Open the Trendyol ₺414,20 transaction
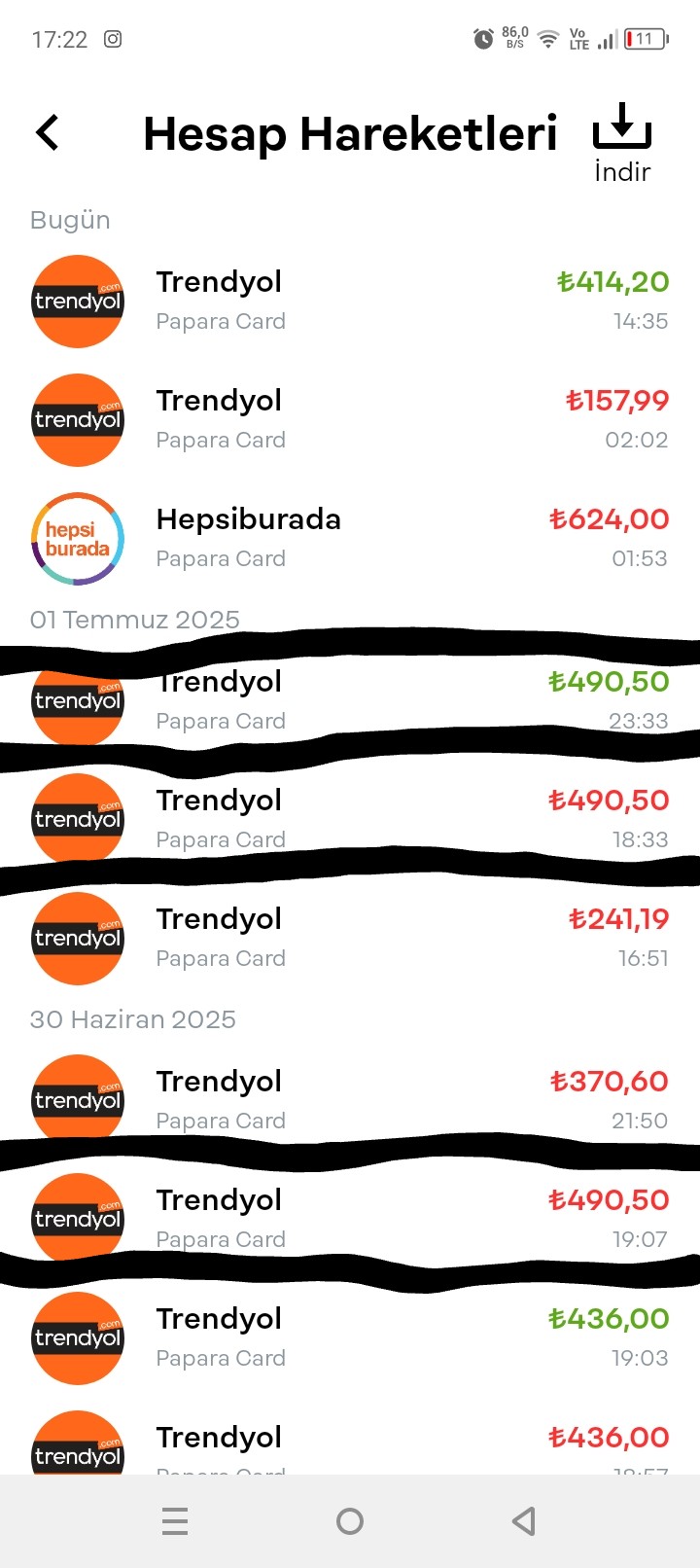 [x=350, y=302]
